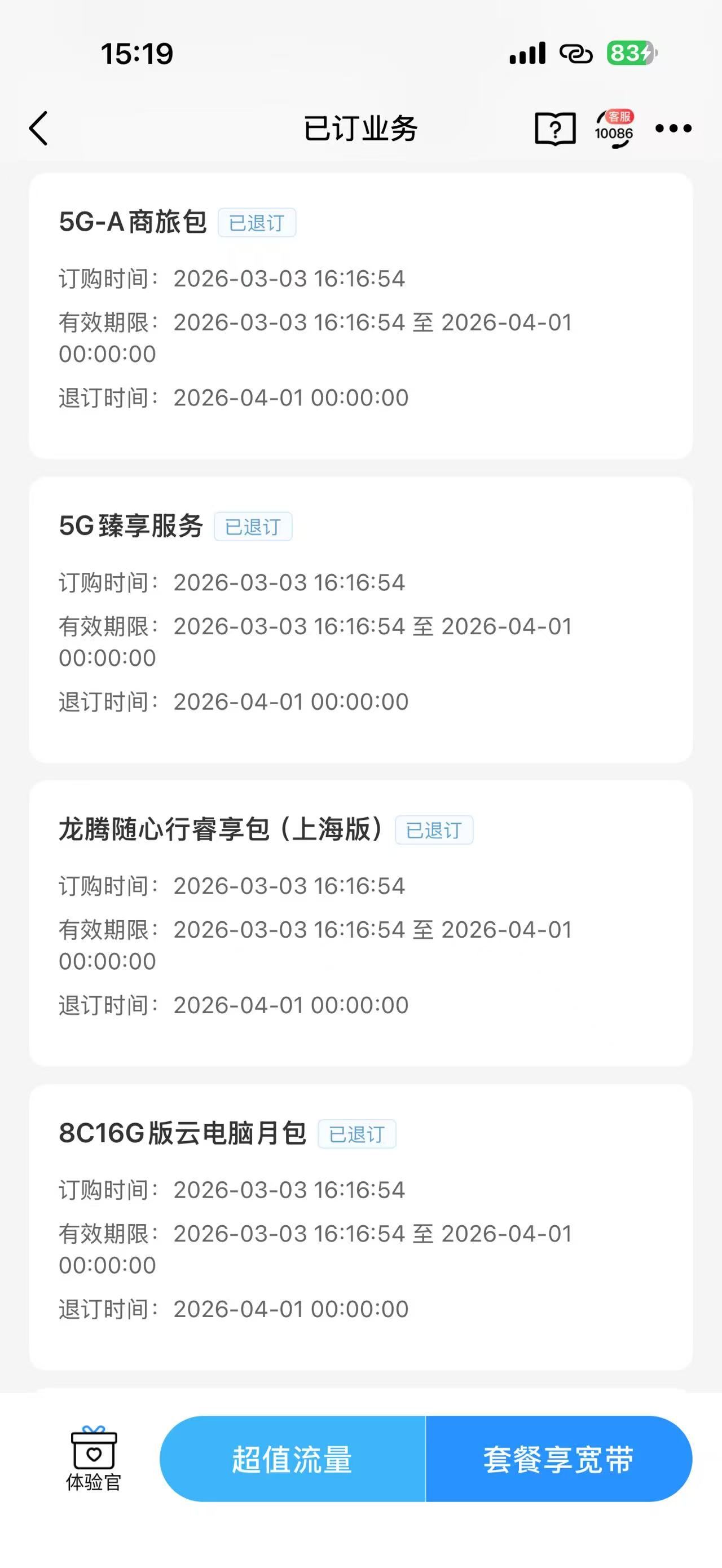Tap the 已退订 badge on 5G臻享服务

(x=252, y=527)
